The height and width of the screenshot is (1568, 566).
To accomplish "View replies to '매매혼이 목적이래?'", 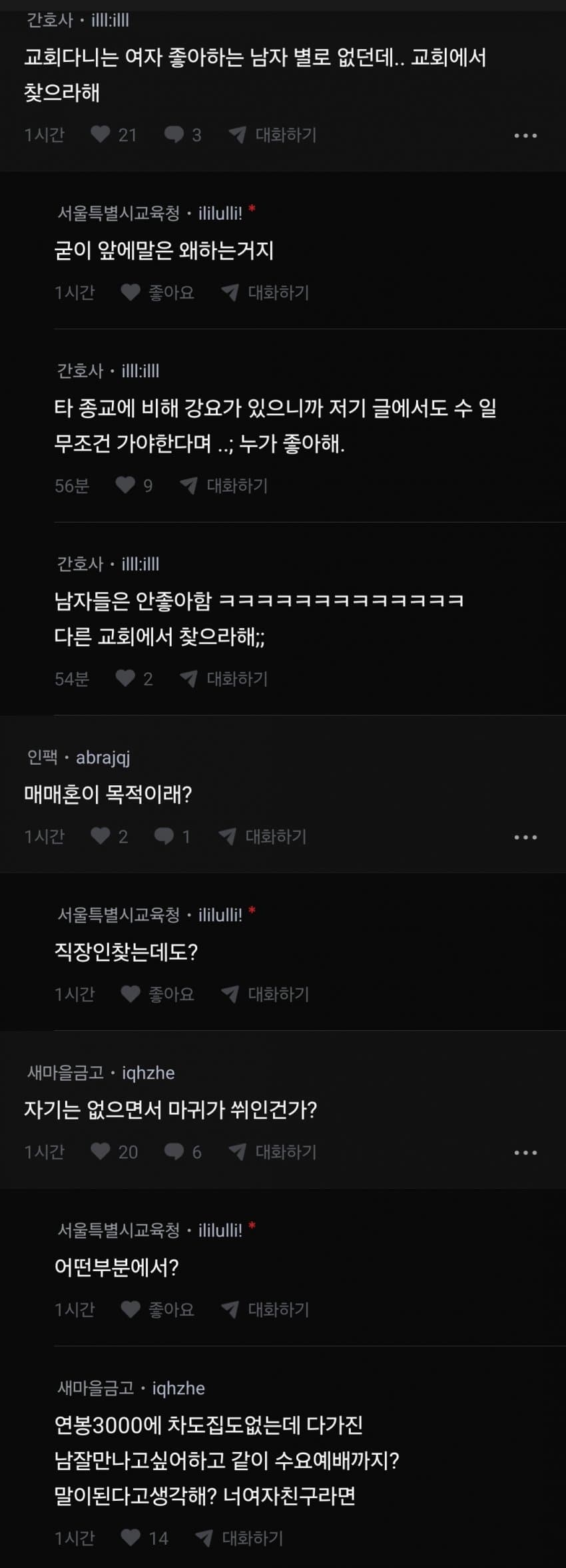I will click(164, 837).
